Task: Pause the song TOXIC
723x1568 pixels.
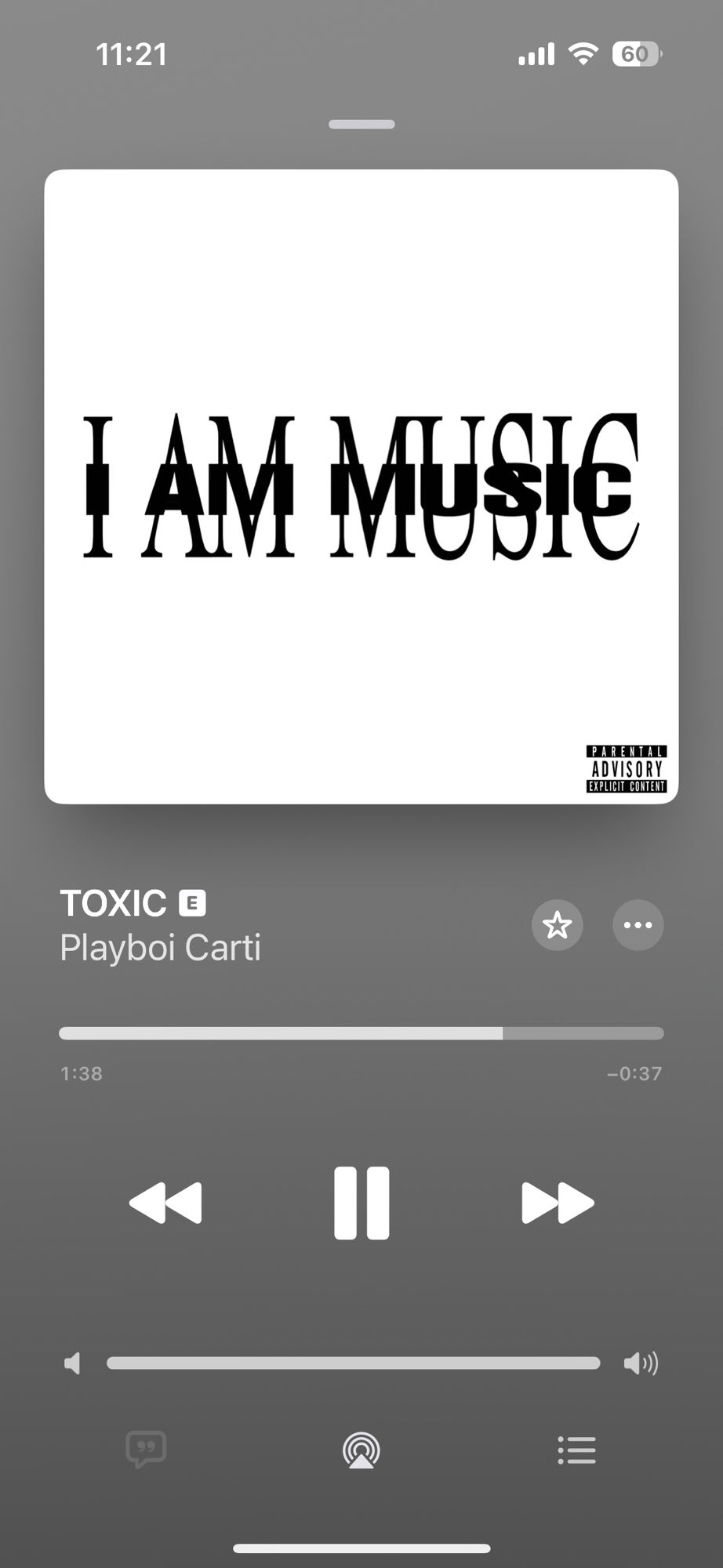Action: [x=361, y=1203]
